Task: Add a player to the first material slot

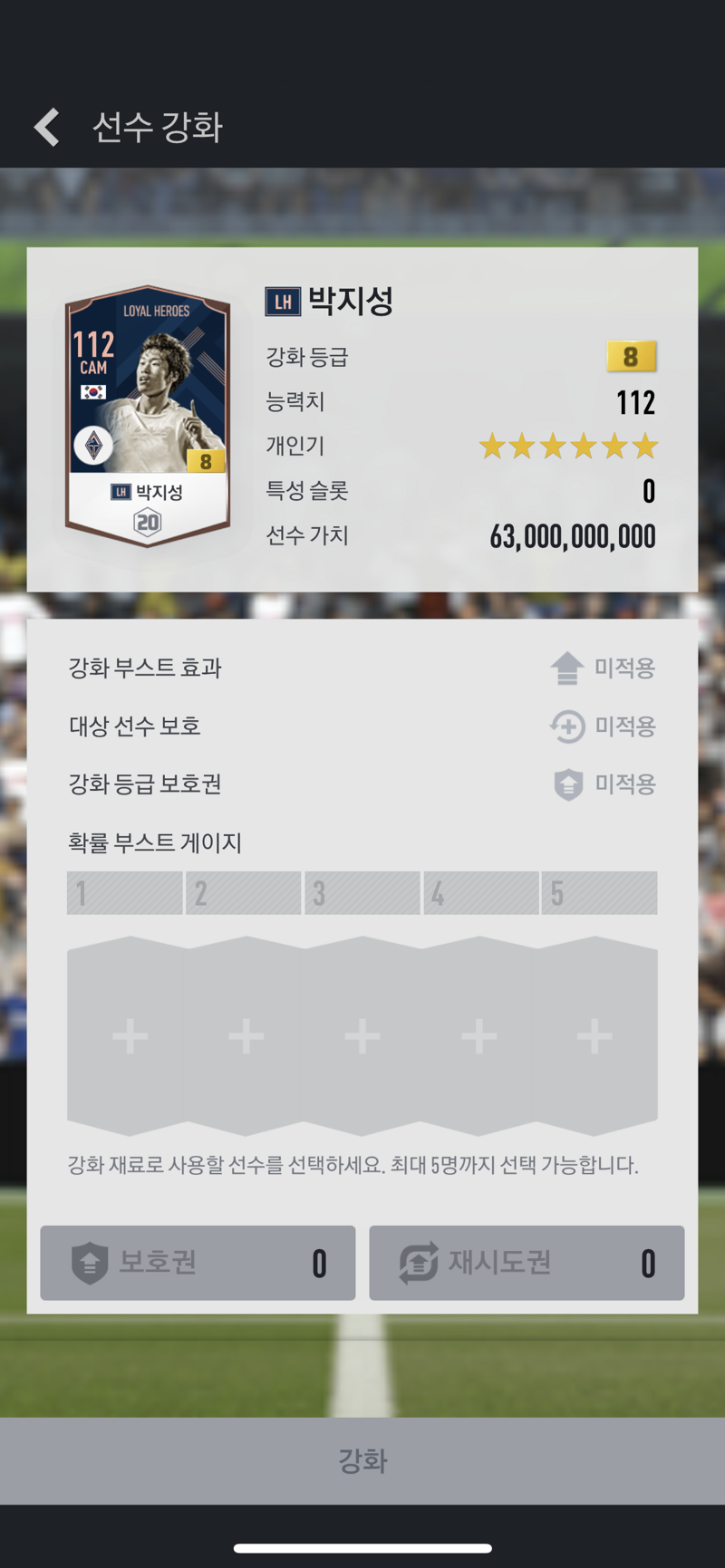Action: [x=130, y=1035]
